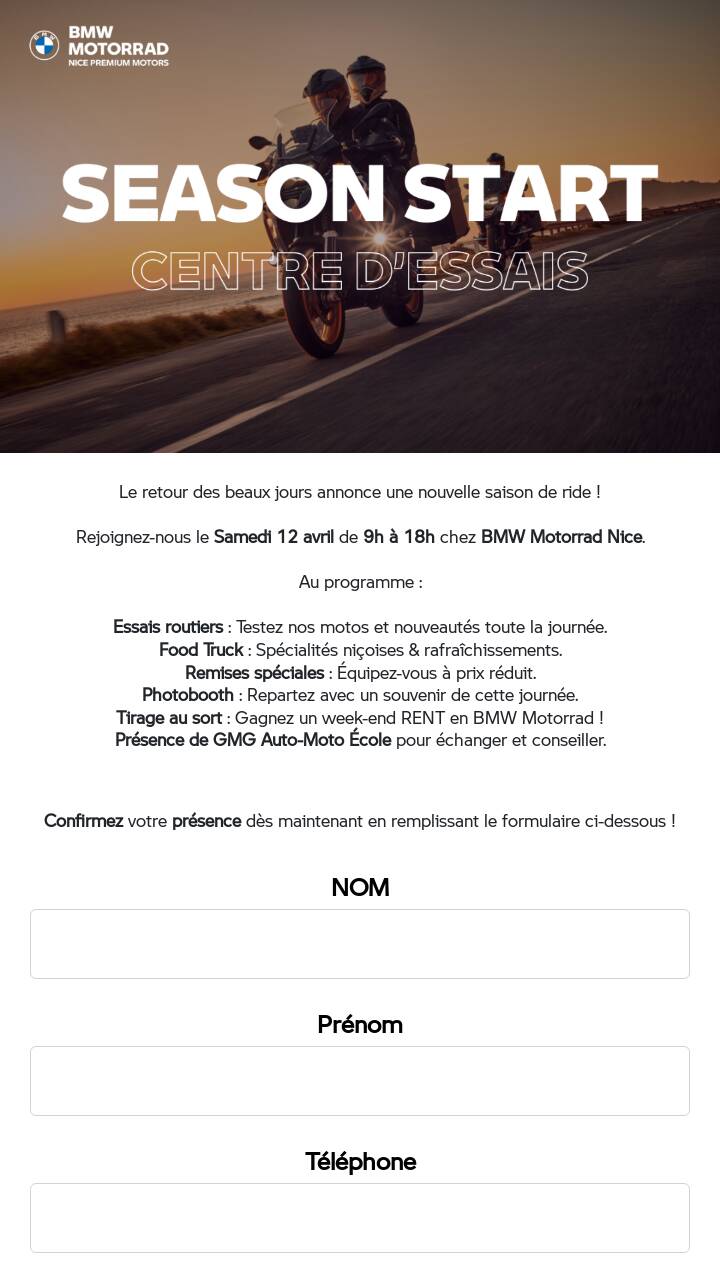Image resolution: width=720 pixels, height=1280 pixels.
Task: Tap the NOM input field
Action: click(x=360, y=944)
